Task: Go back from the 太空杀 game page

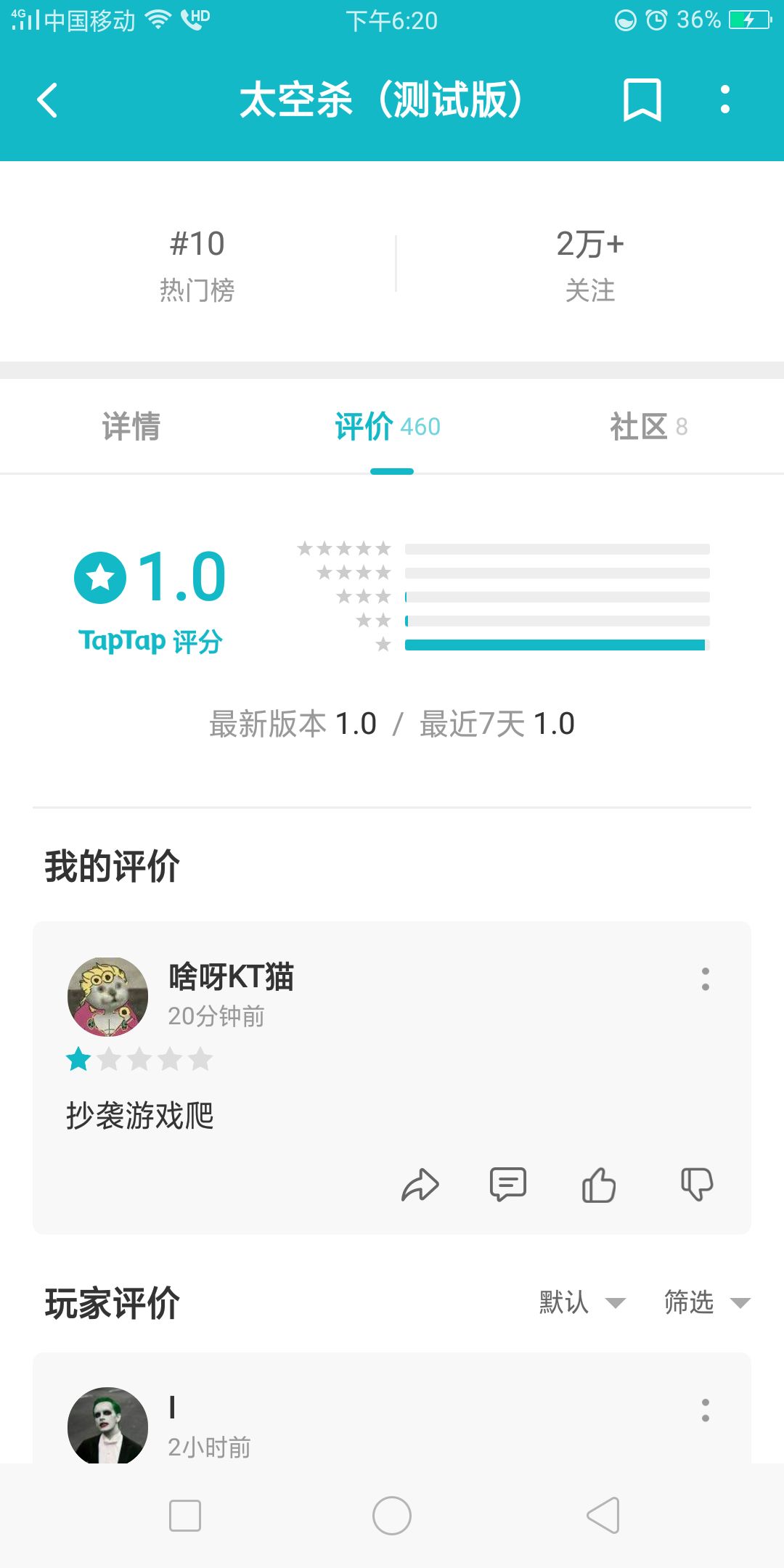Action: 48,100
